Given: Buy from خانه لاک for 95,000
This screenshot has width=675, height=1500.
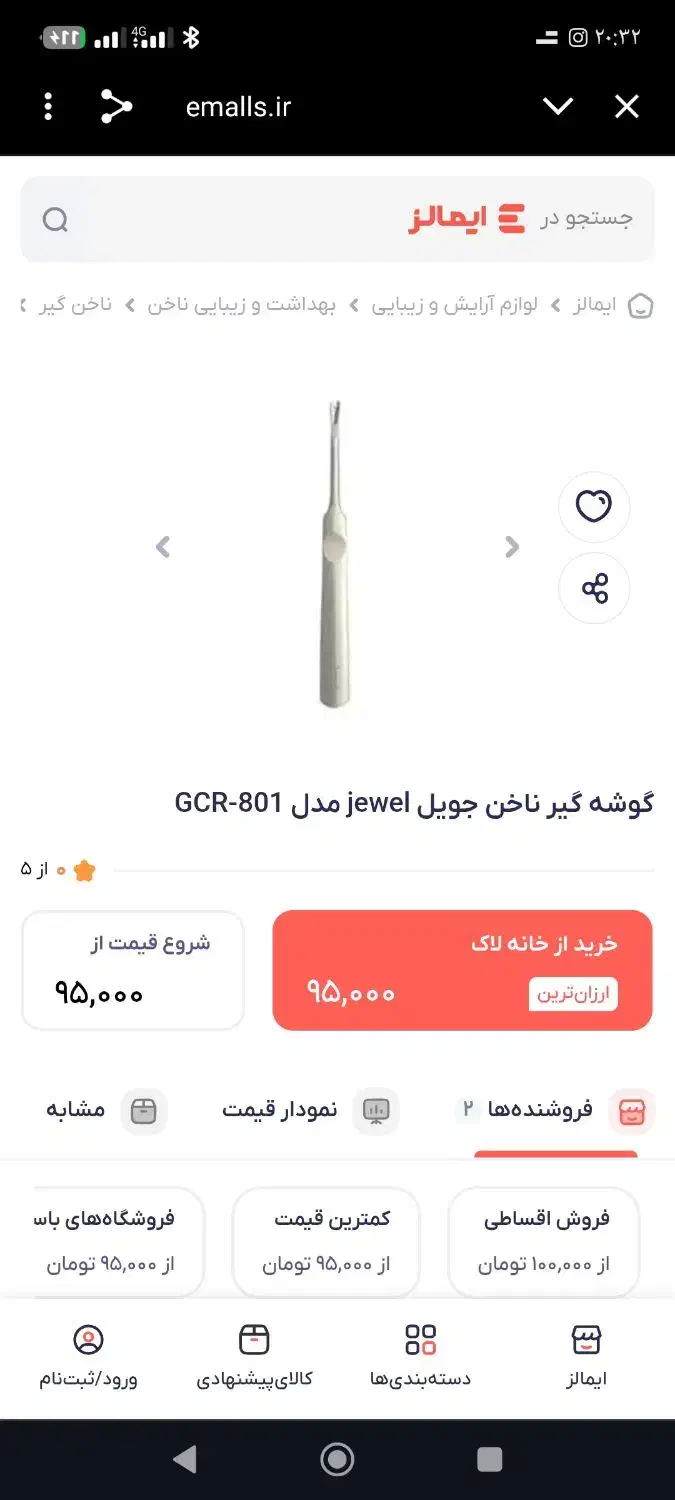Looking at the screenshot, I should click(x=462, y=970).
